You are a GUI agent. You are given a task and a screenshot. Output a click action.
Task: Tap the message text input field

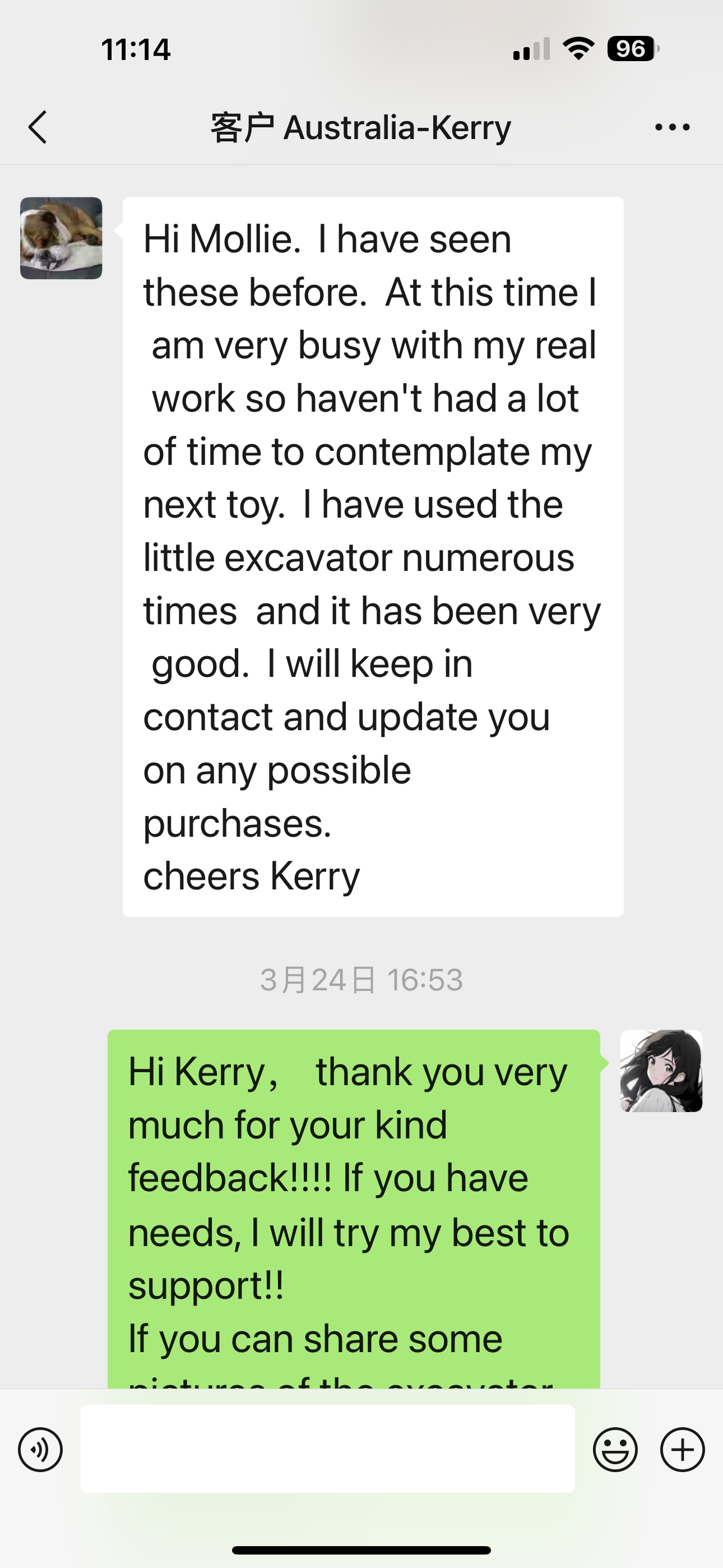(328, 1449)
